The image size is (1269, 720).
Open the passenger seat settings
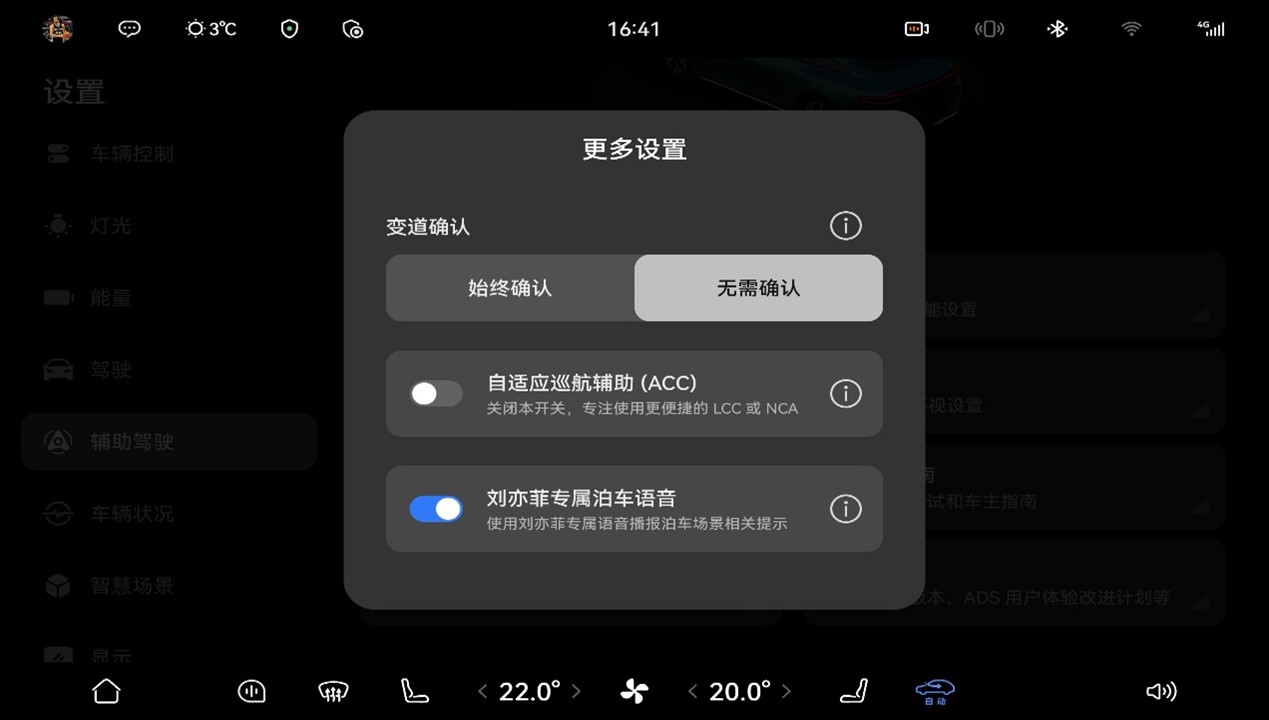pos(853,691)
